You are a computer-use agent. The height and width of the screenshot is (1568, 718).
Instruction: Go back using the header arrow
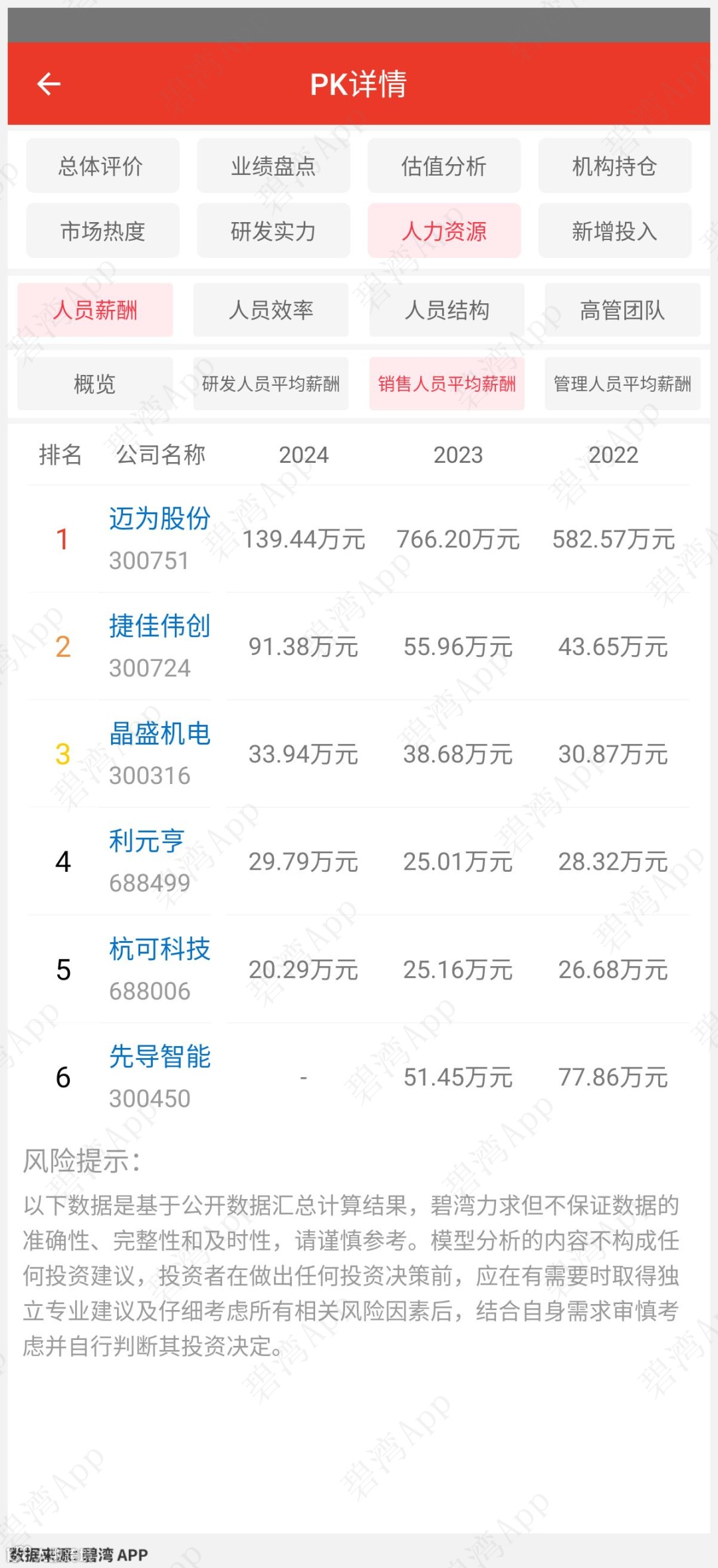pyautogui.click(x=49, y=84)
